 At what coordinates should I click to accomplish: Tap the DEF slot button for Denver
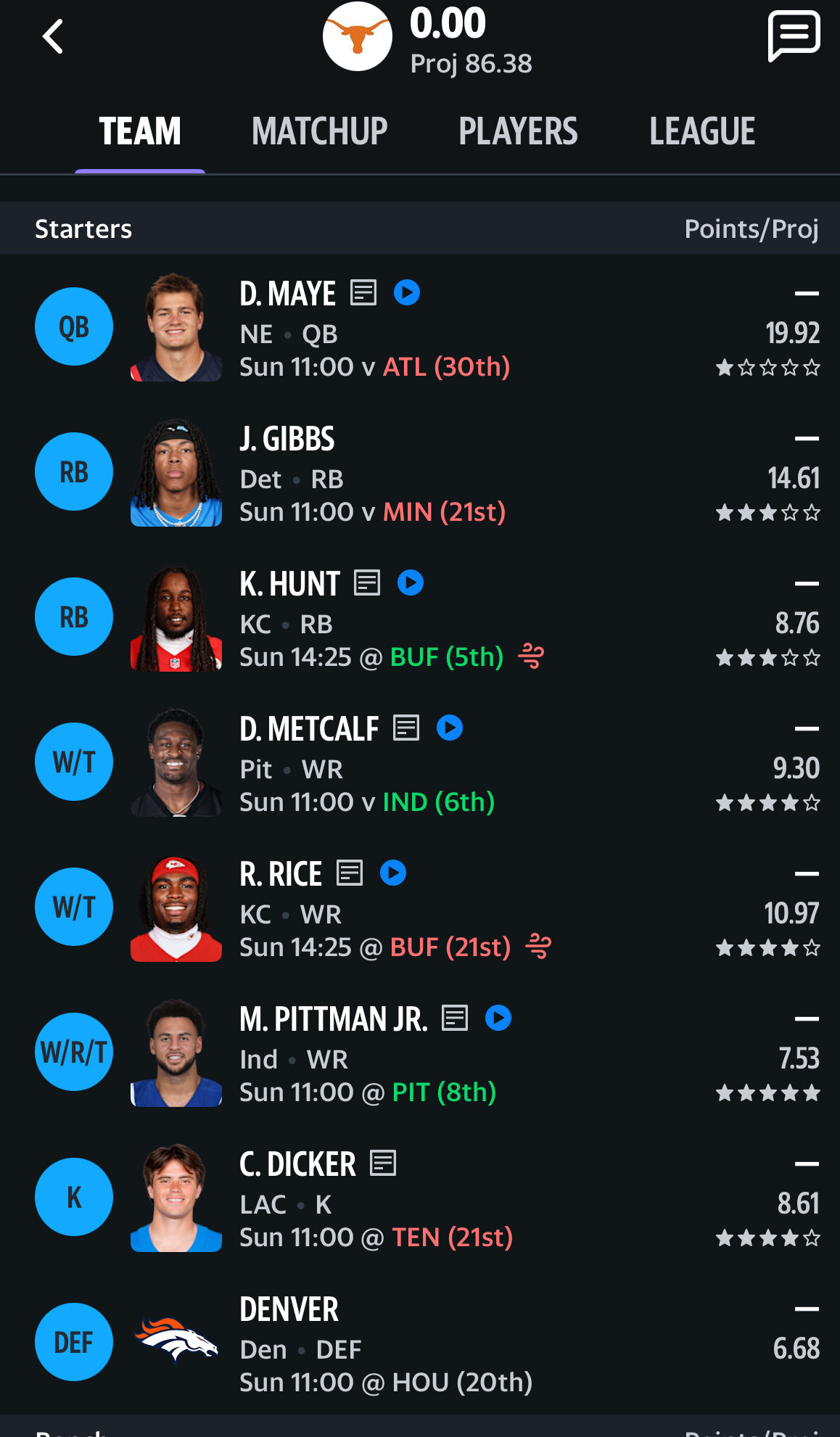(x=74, y=1342)
